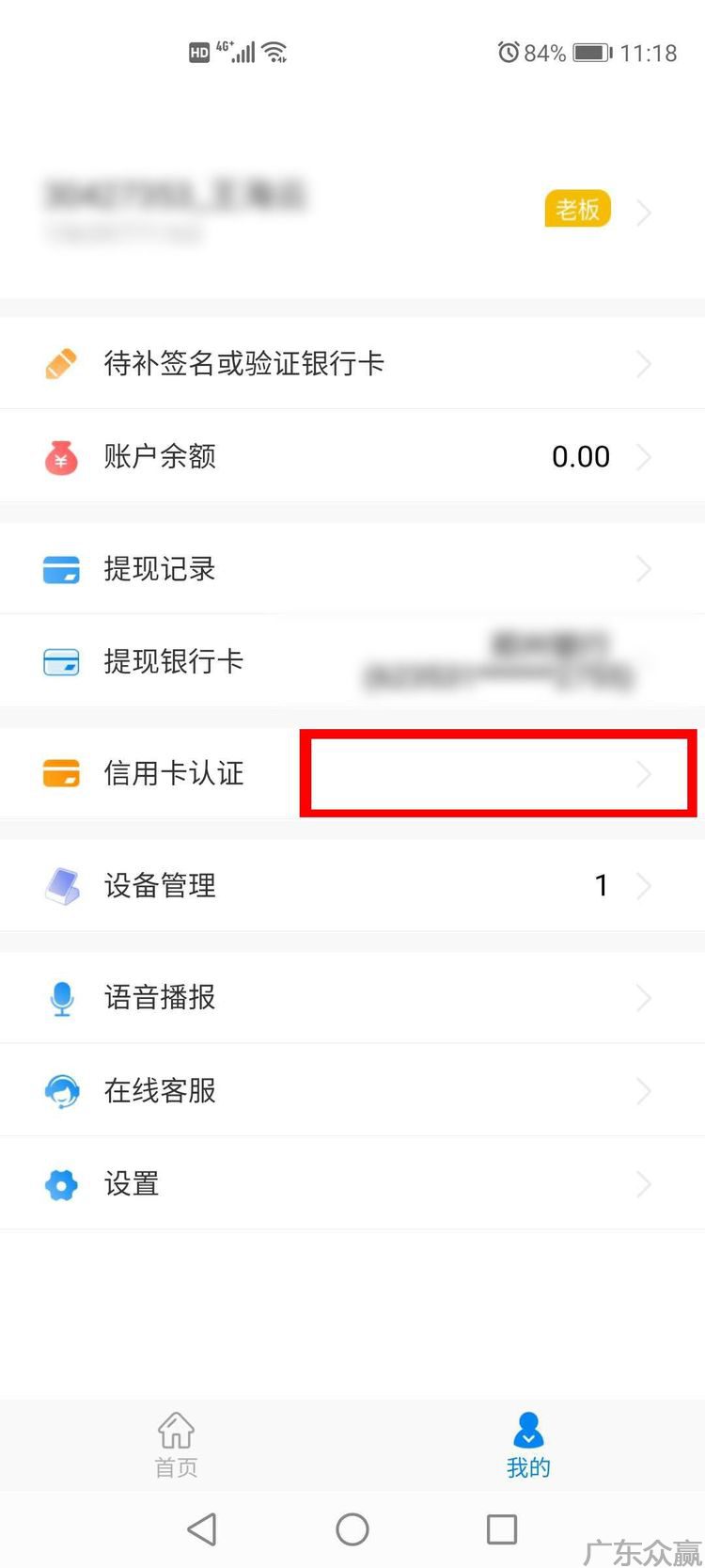The width and height of the screenshot is (705, 1568).
Task: Select the 我的 tab
Action: point(528,1445)
